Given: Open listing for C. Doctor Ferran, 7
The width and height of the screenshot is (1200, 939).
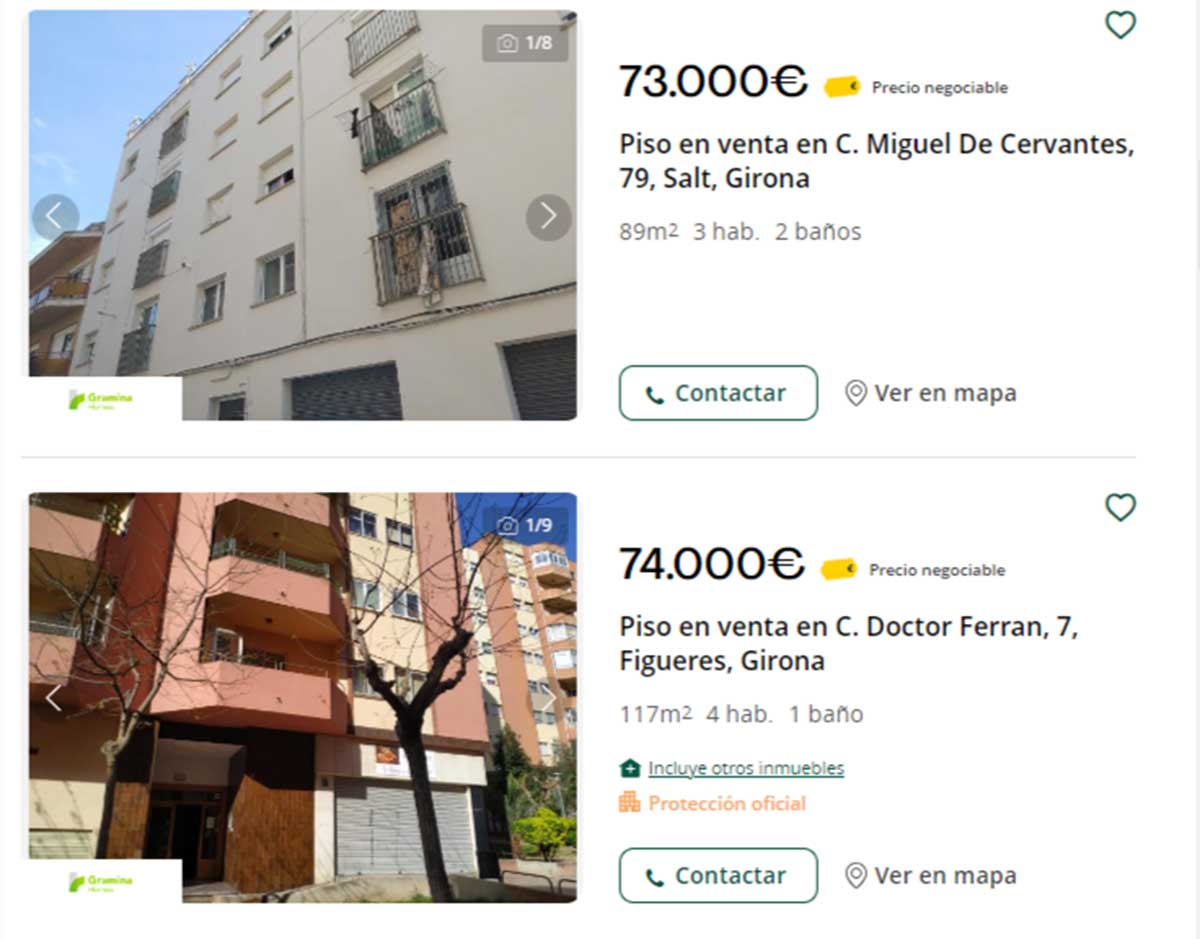Looking at the screenshot, I should [x=848, y=644].
